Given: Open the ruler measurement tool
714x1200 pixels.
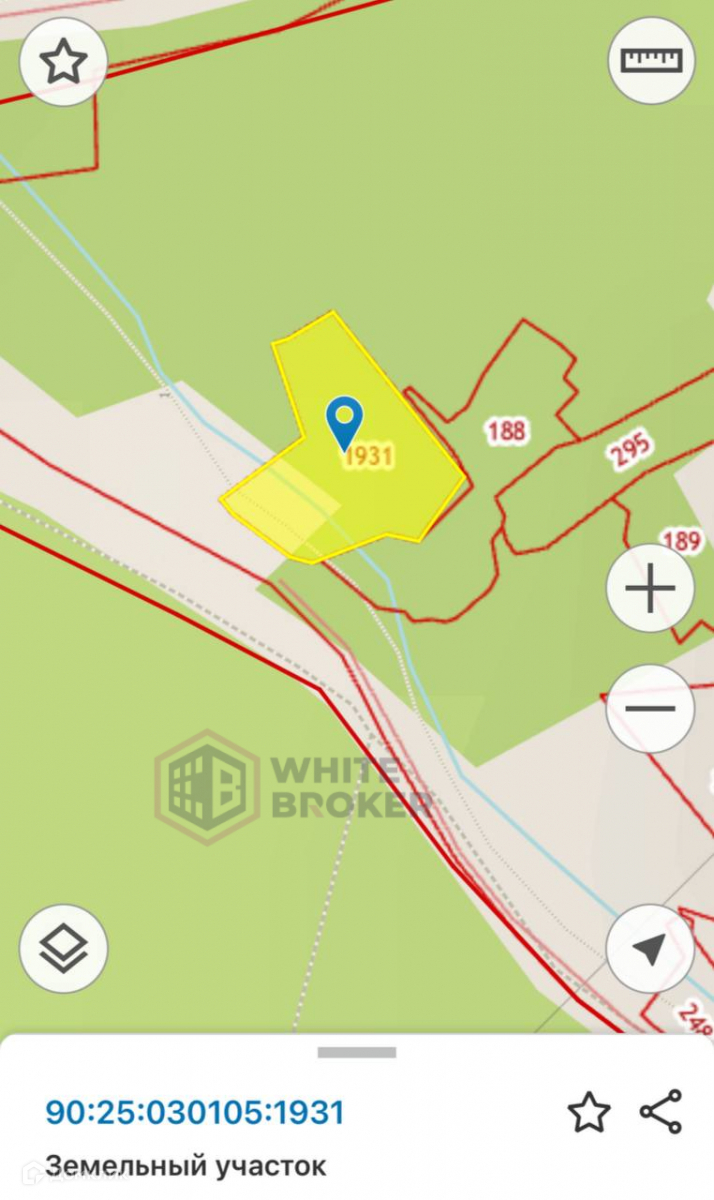Looking at the screenshot, I should pos(651,60).
